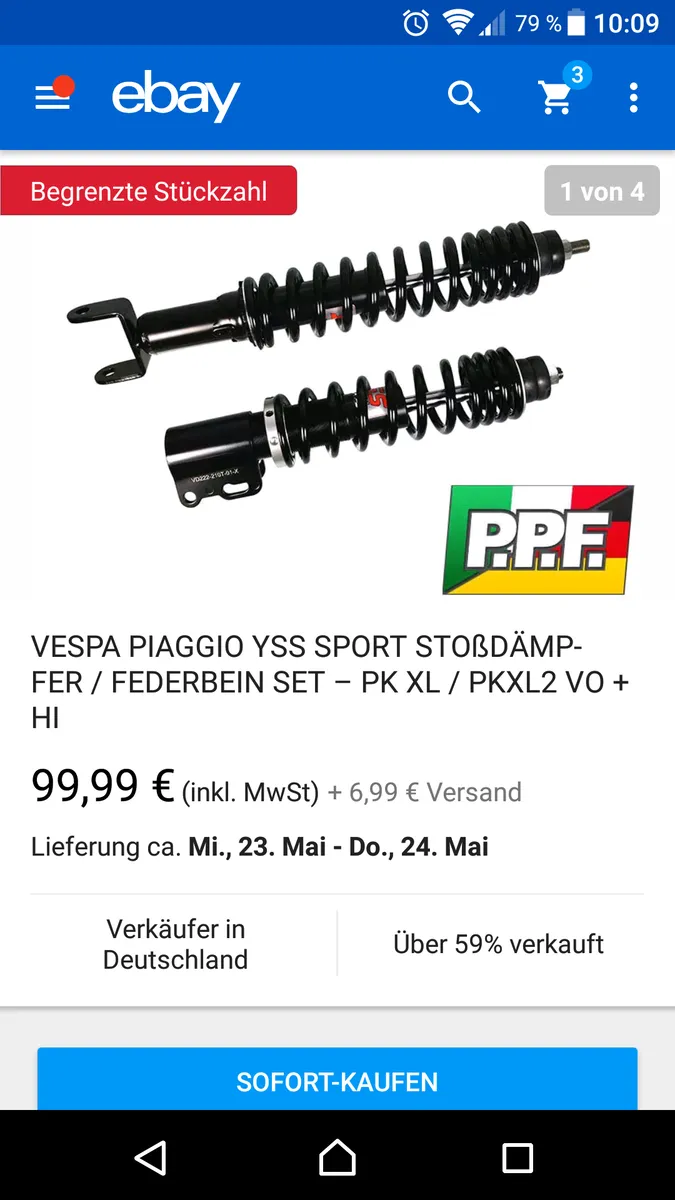Open the three-dot overflow menu
Screen dimensions: 675x1200
click(x=633, y=97)
